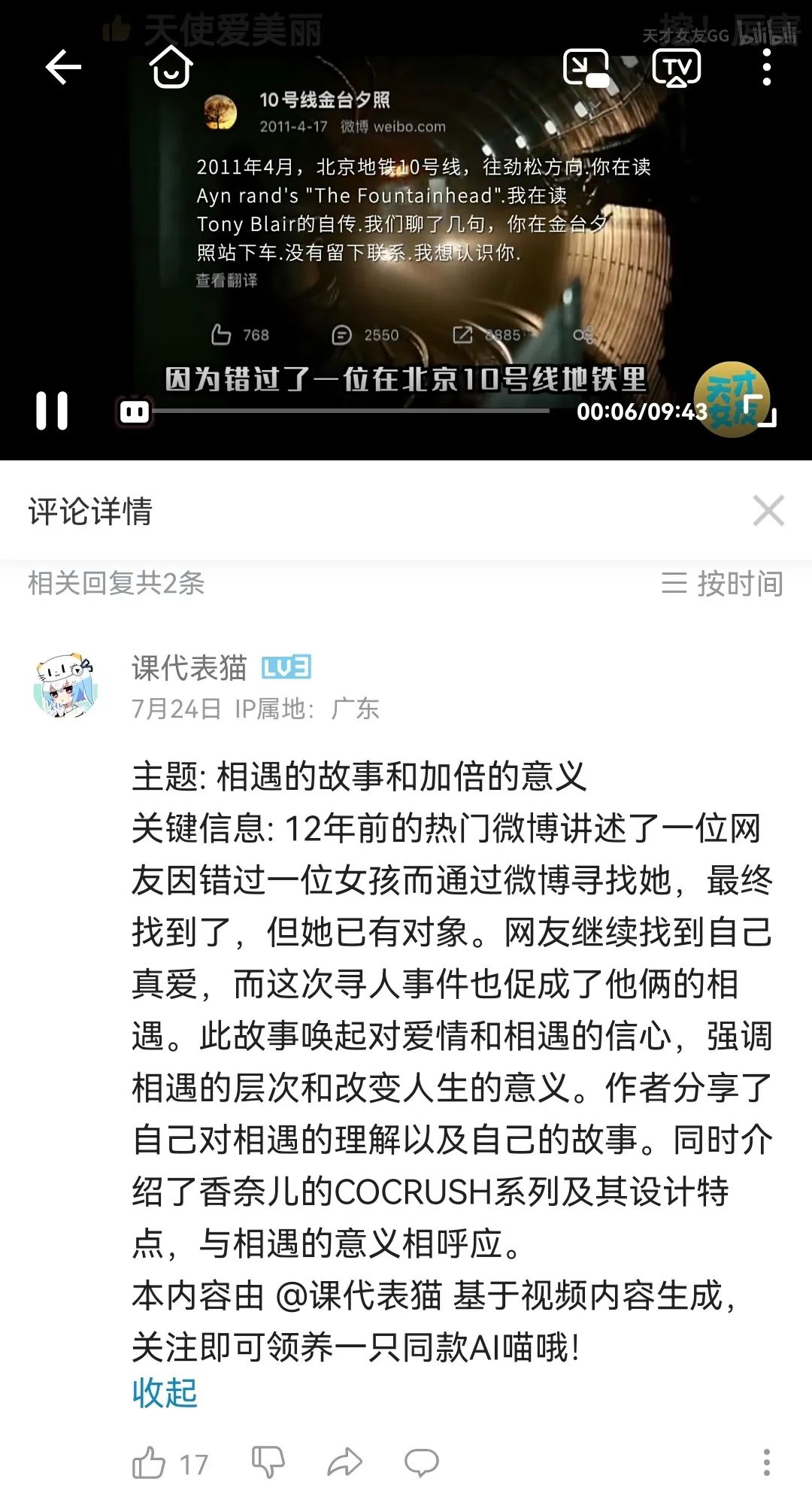Share 课代表猫's comment
812x1494 pixels.
[x=345, y=1462]
